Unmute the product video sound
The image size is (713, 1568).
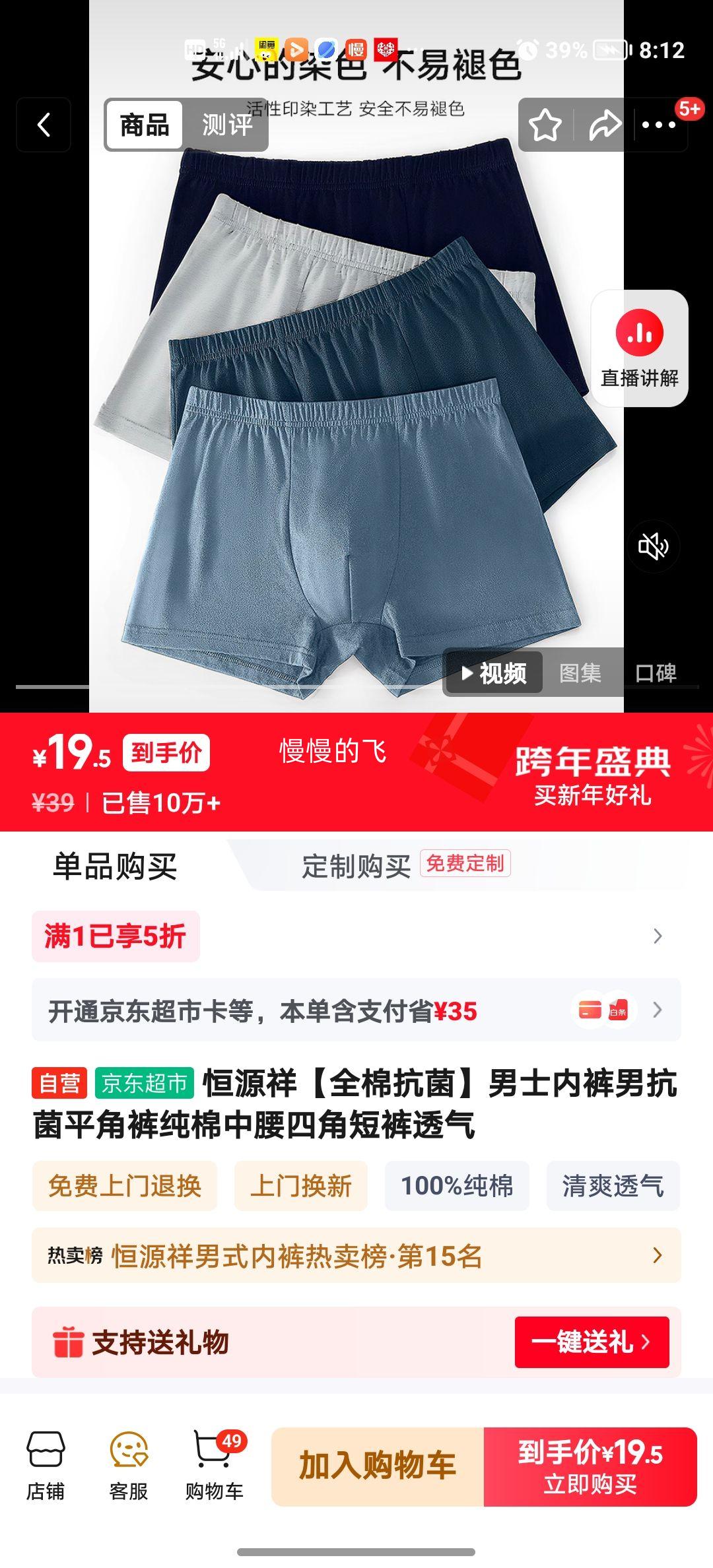click(652, 548)
